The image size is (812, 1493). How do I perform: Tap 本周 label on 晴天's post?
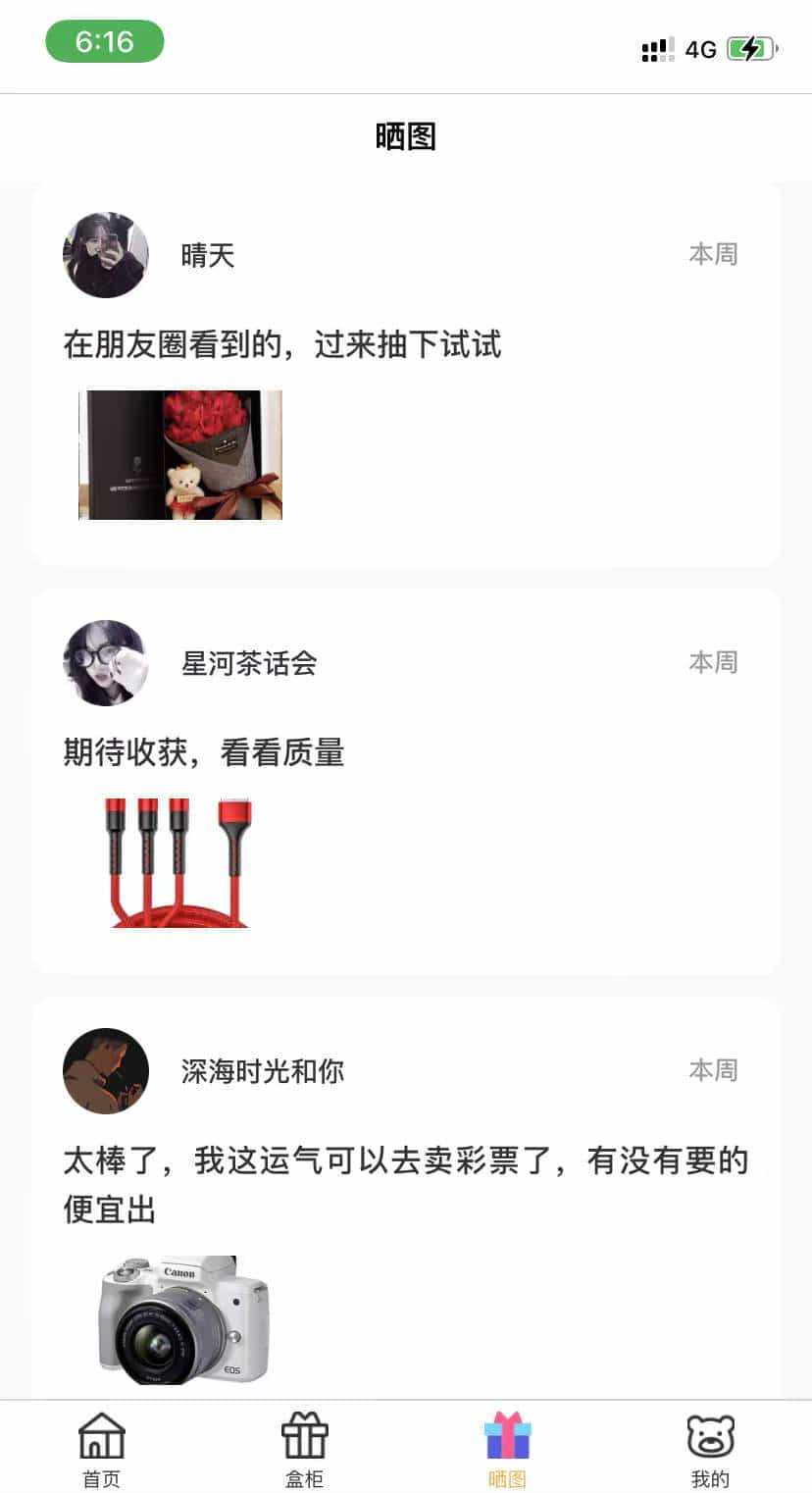(x=713, y=254)
